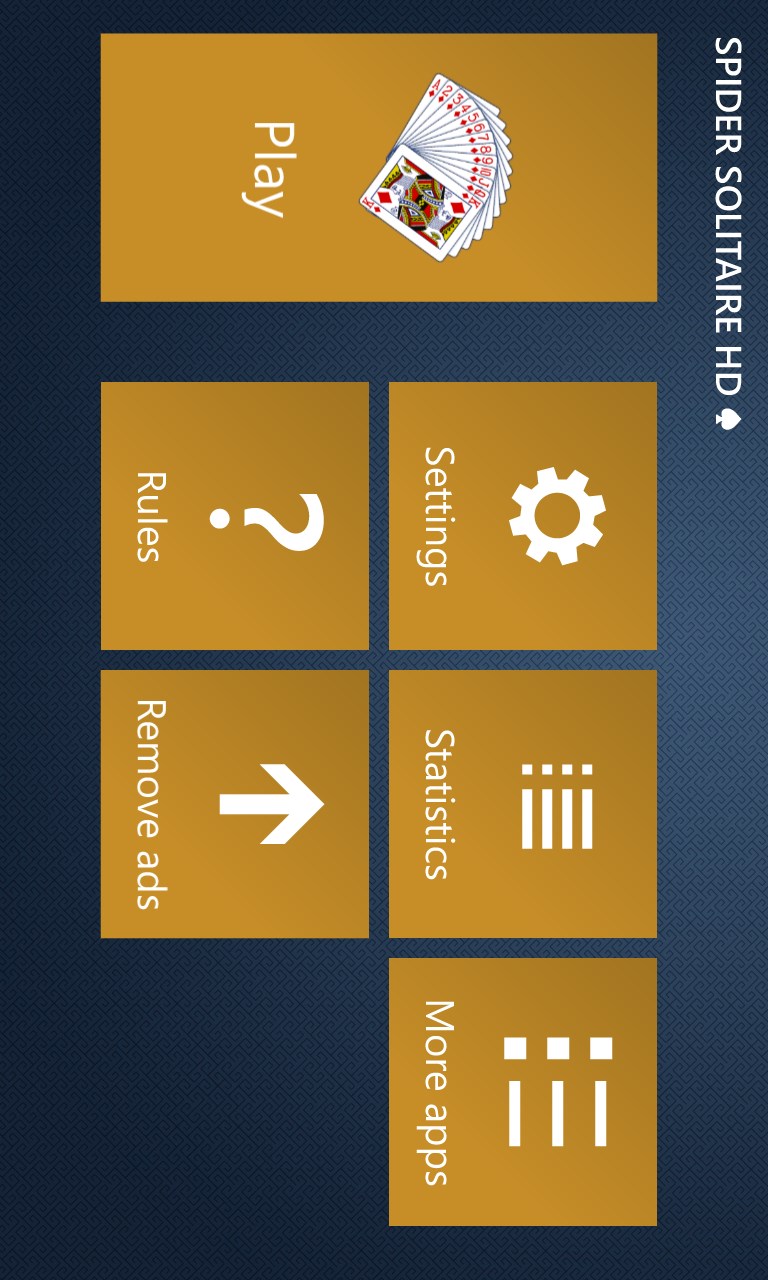Screen dimensions: 768x1280
Task: Tap the grid icon on More apps tile
Action: point(560,1090)
